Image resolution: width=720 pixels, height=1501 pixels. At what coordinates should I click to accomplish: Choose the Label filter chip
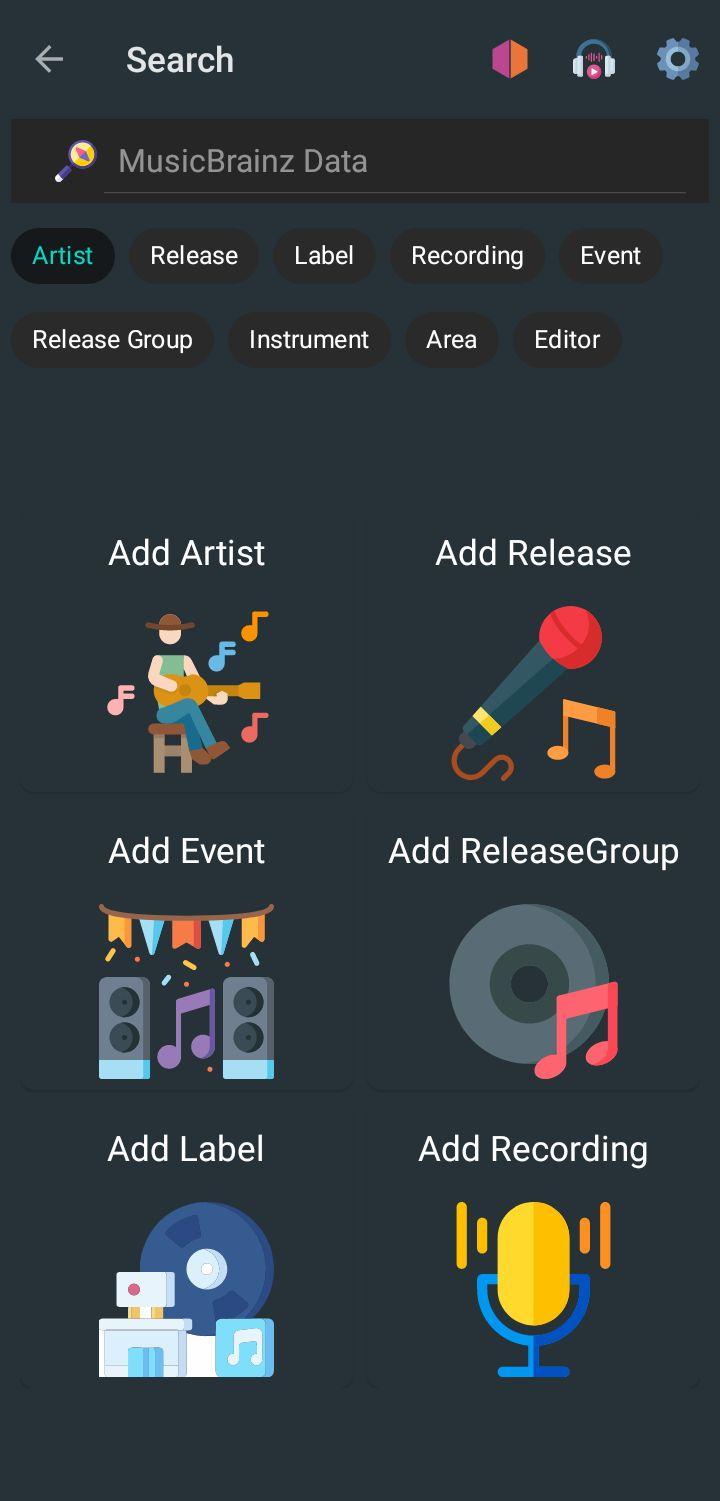coord(324,256)
